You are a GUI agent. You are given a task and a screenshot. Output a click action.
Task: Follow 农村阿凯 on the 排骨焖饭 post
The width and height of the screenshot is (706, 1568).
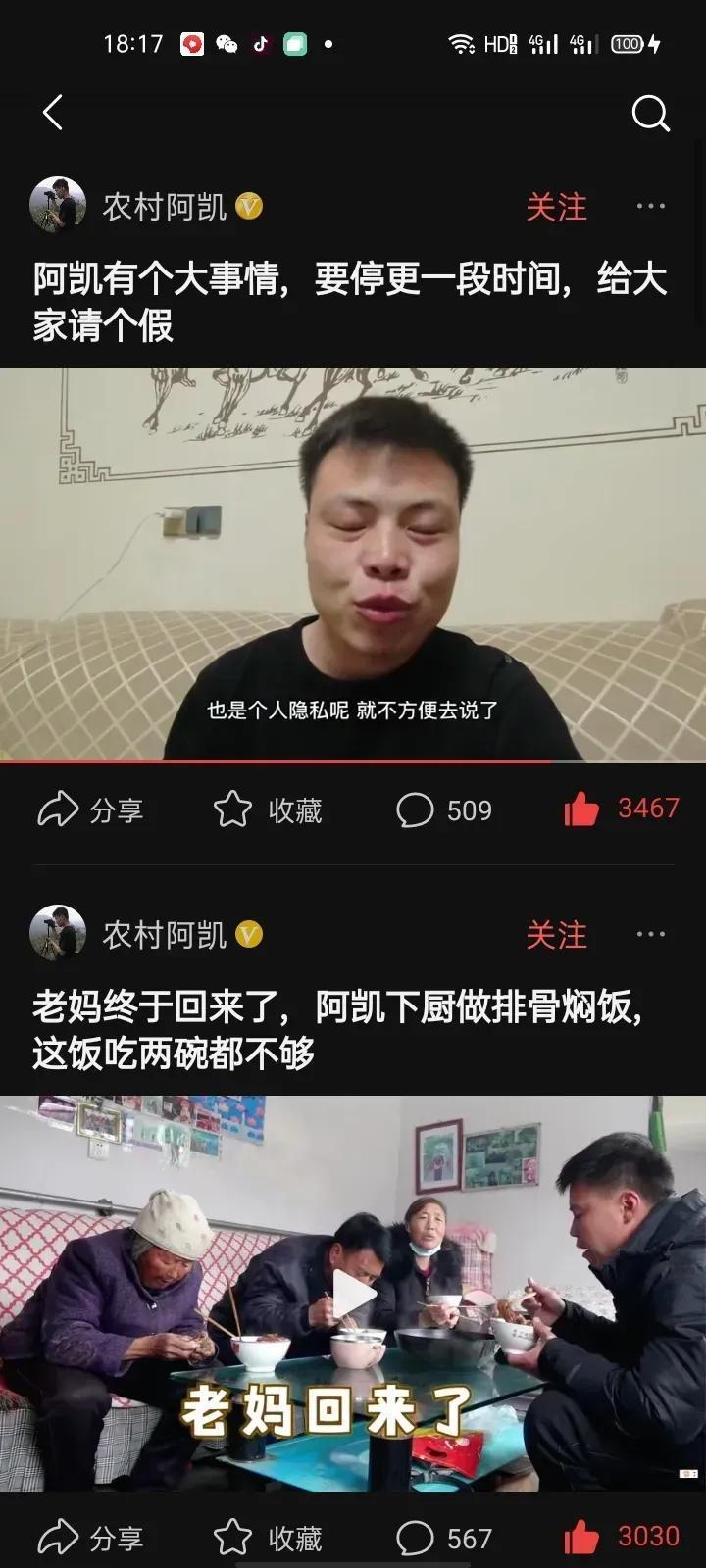(556, 935)
